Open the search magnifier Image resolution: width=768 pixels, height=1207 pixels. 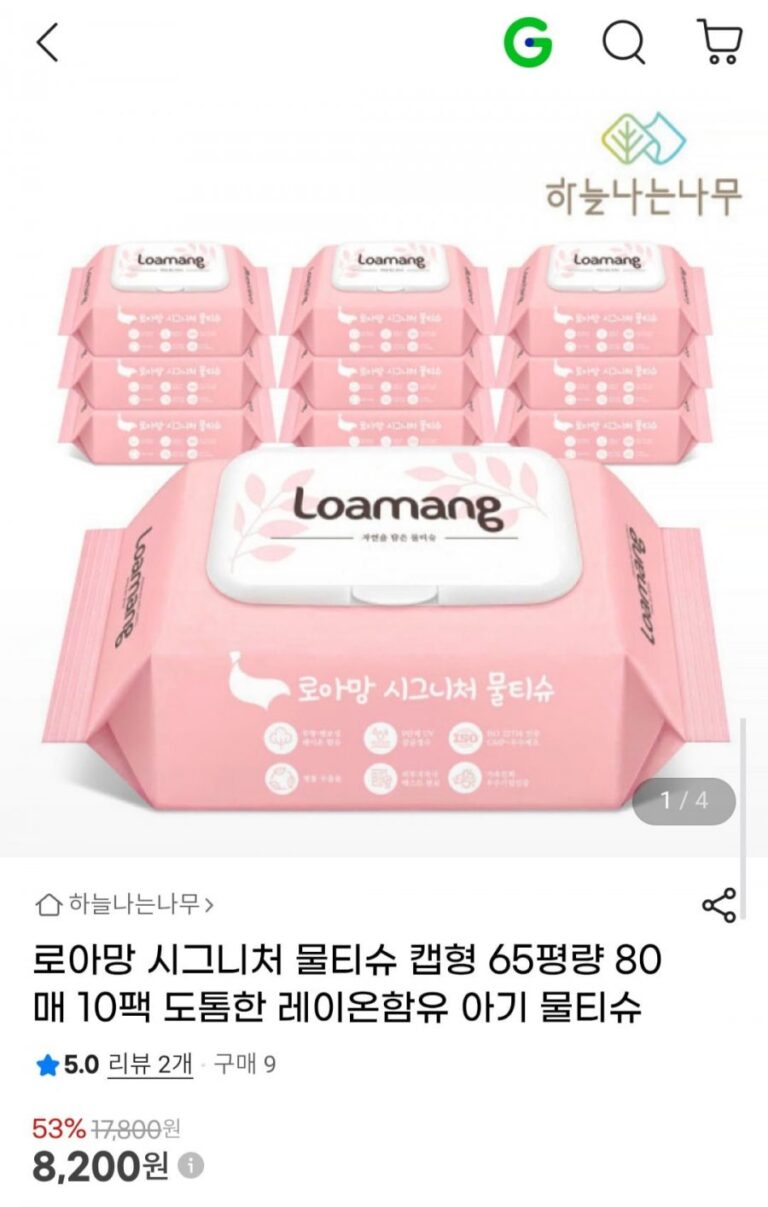624,43
